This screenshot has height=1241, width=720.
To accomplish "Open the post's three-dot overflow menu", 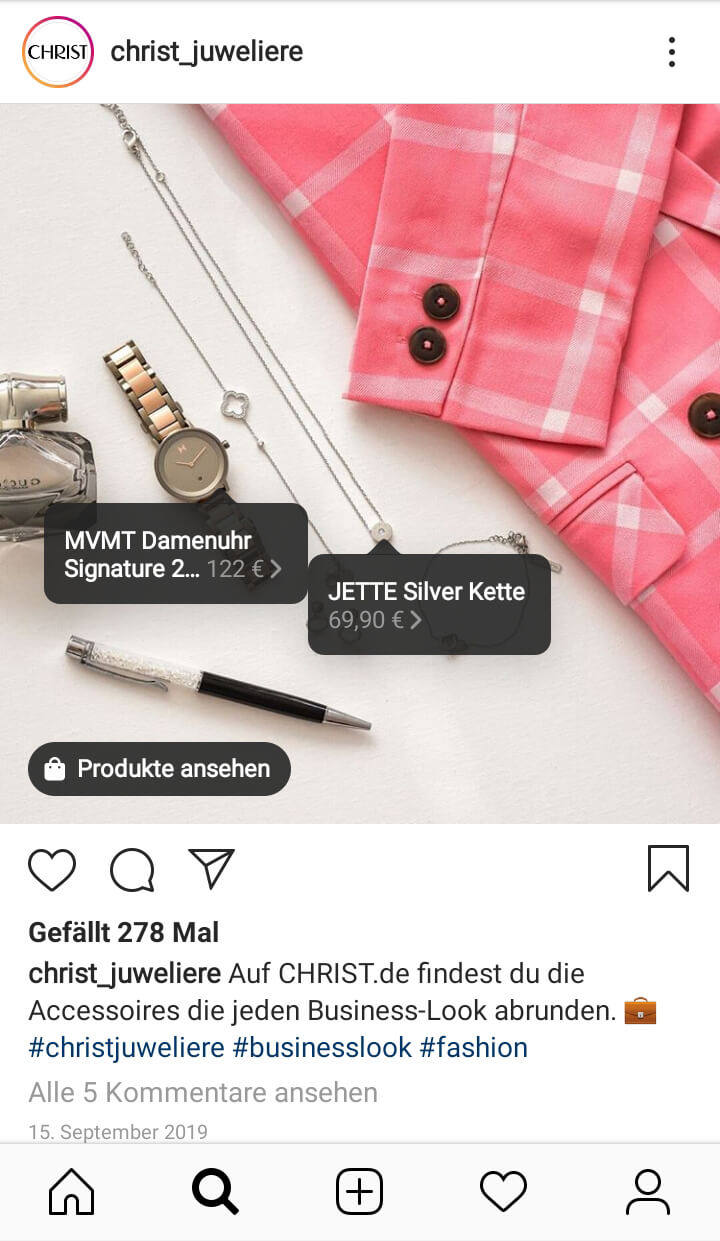I will tap(671, 52).
